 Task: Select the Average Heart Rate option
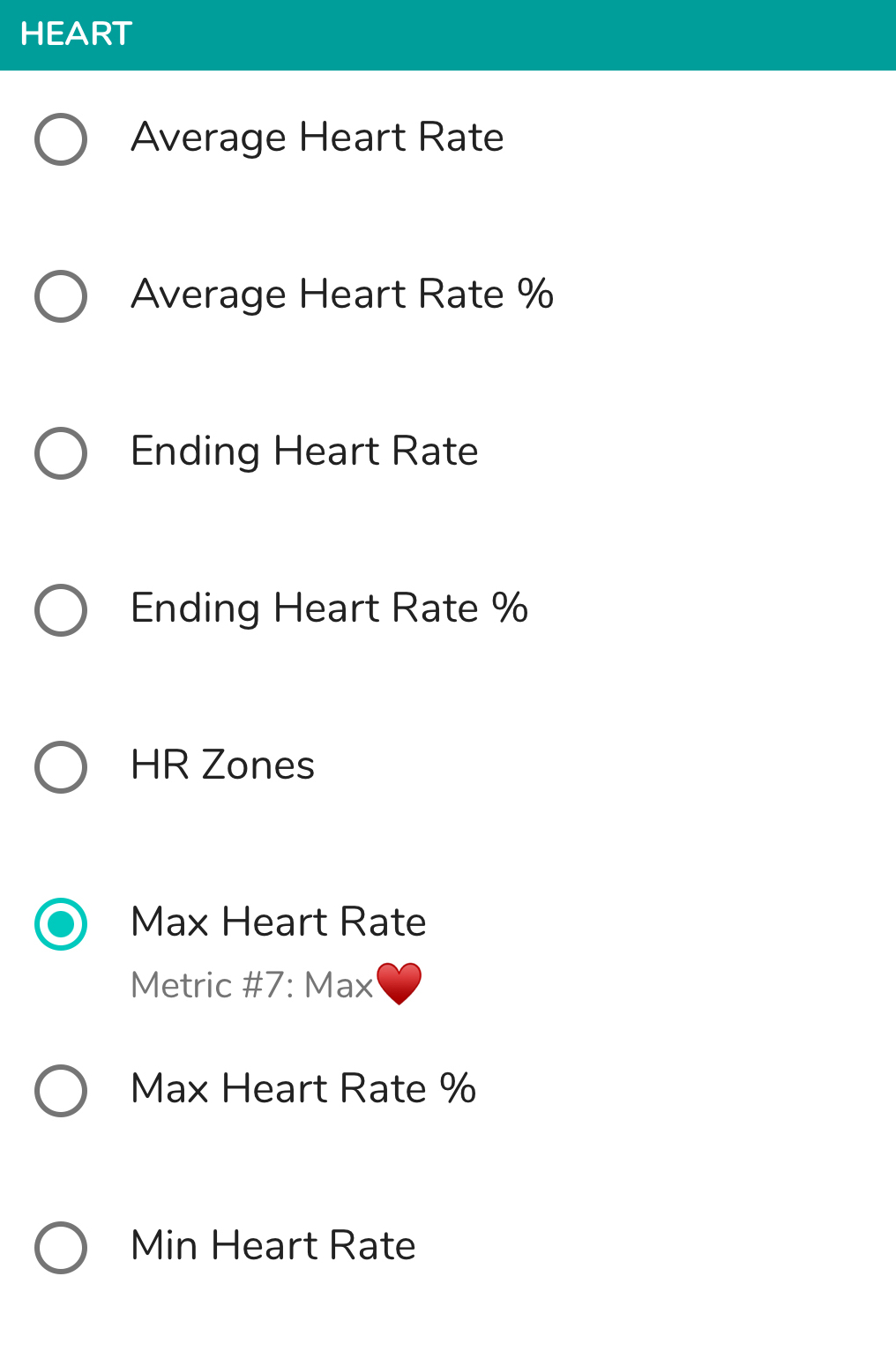click(61, 139)
